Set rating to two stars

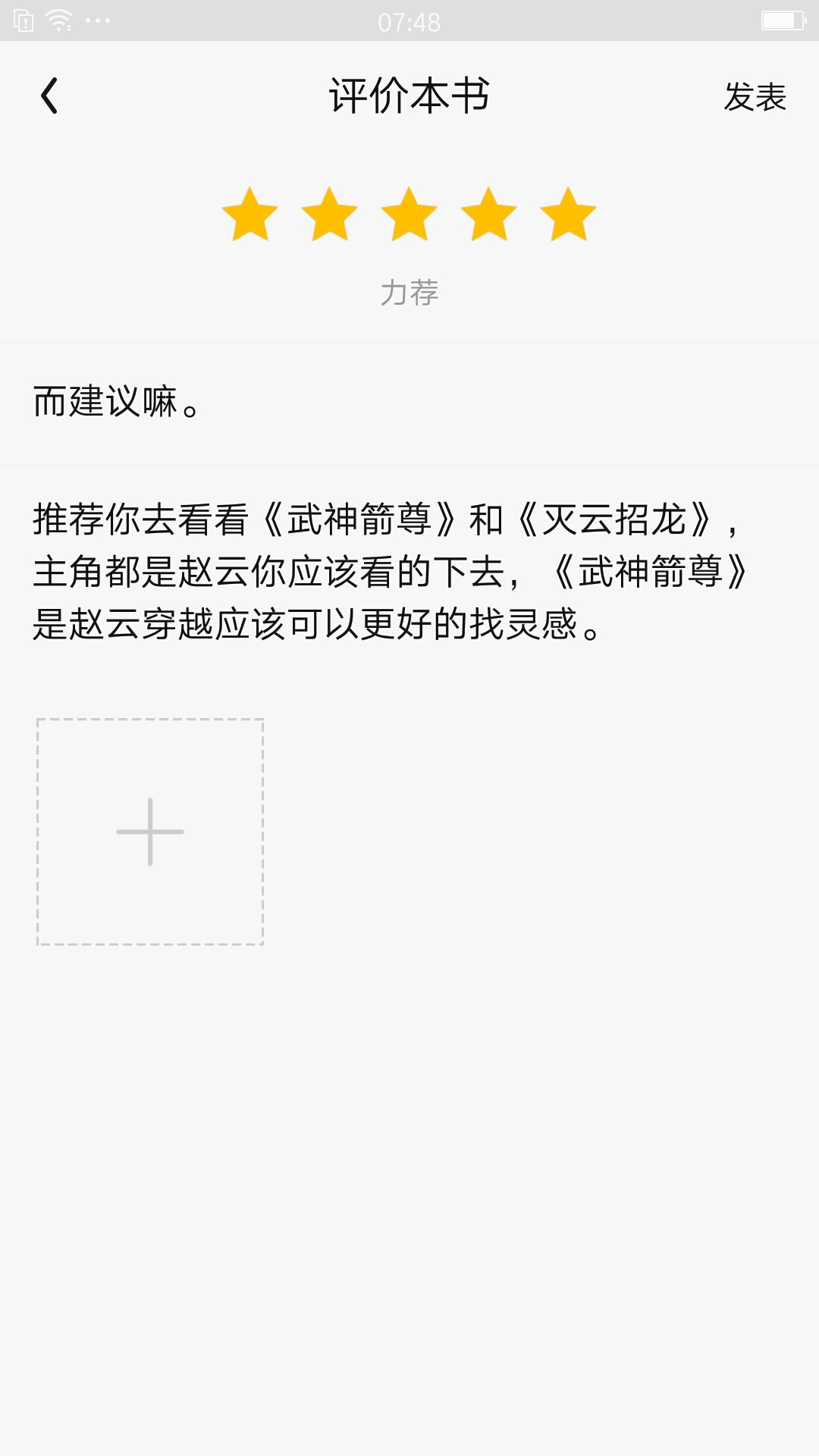(x=330, y=215)
